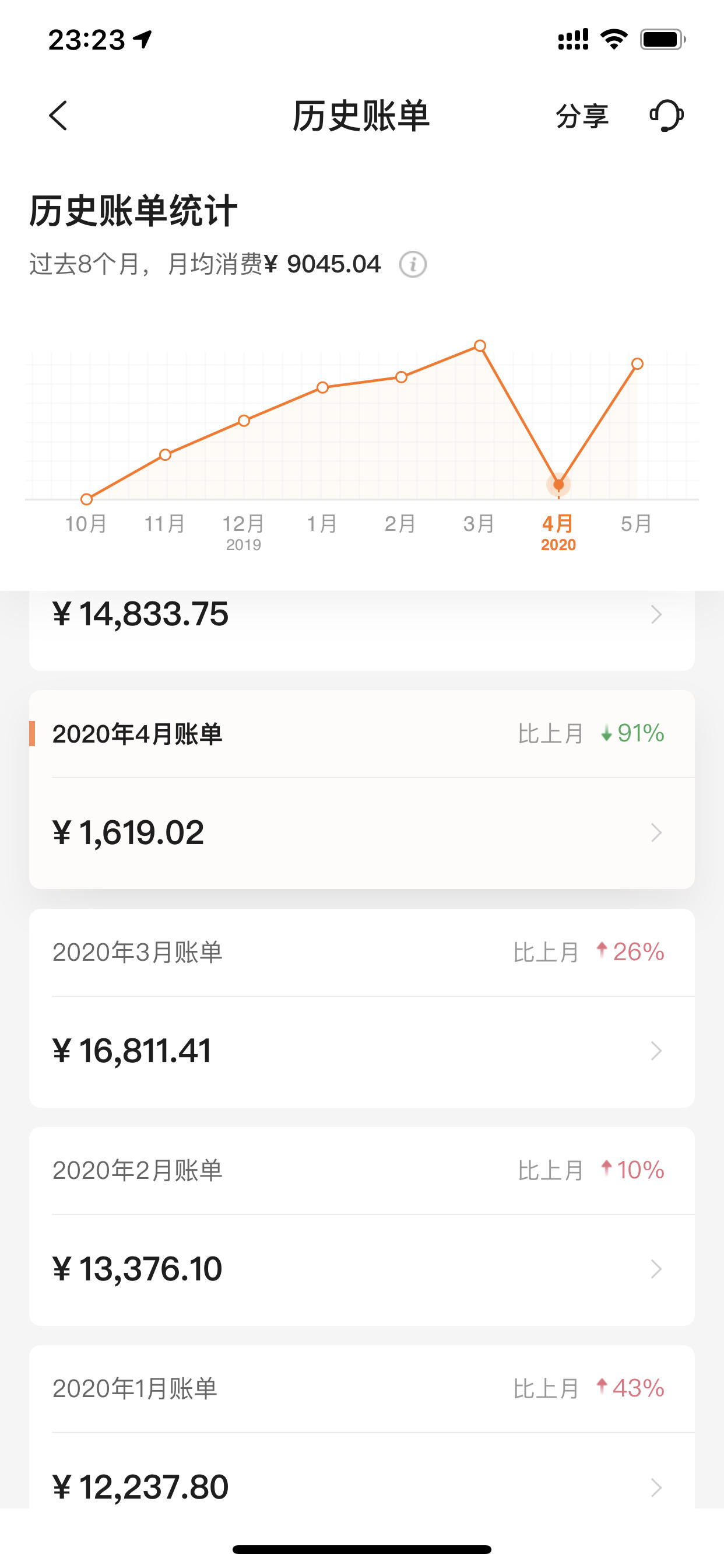View the 2020年2月账单 details
This screenshot has width=724, height=1568.
pos(362,1226)
